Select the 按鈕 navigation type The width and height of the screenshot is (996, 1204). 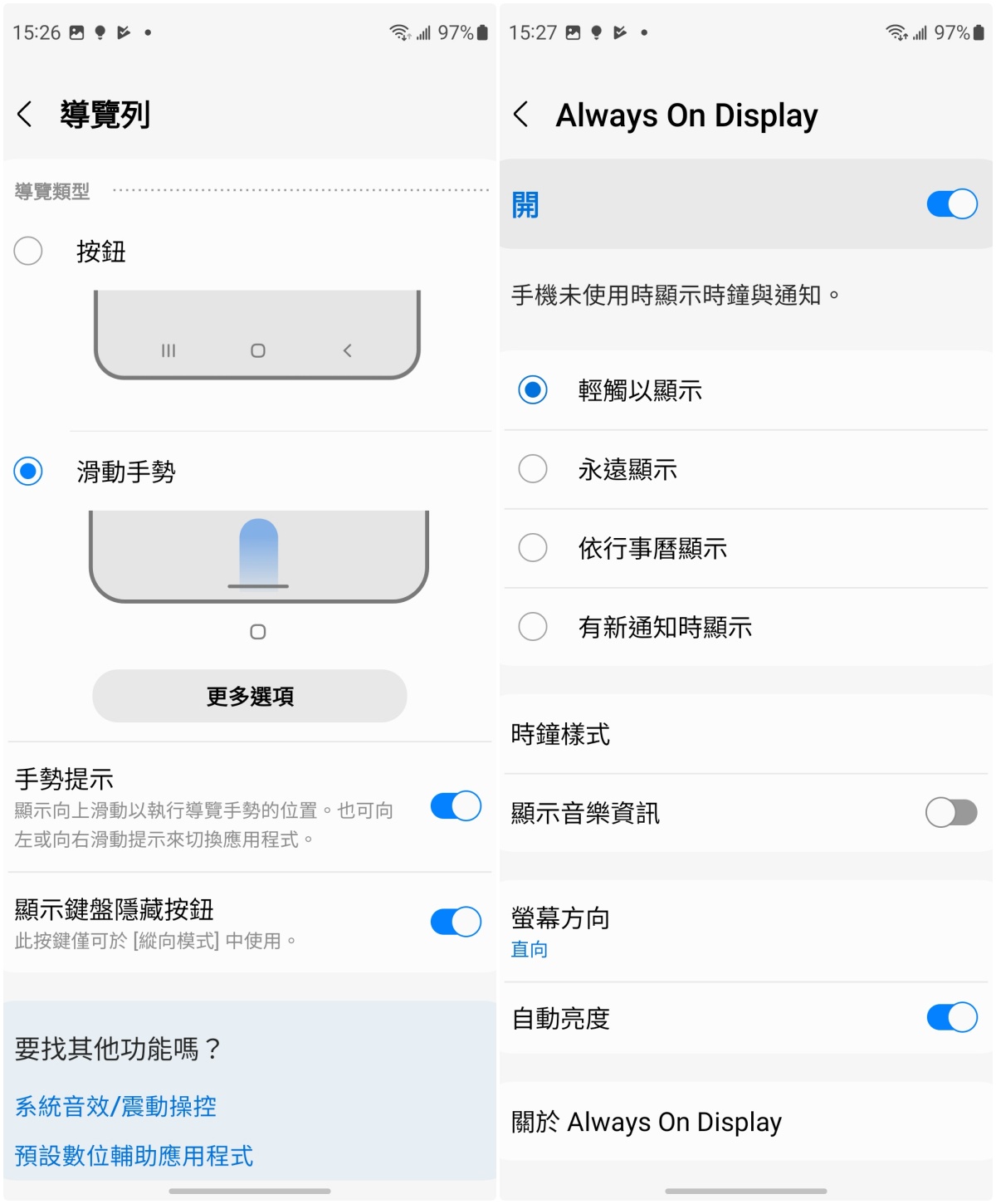click(29, 251)
